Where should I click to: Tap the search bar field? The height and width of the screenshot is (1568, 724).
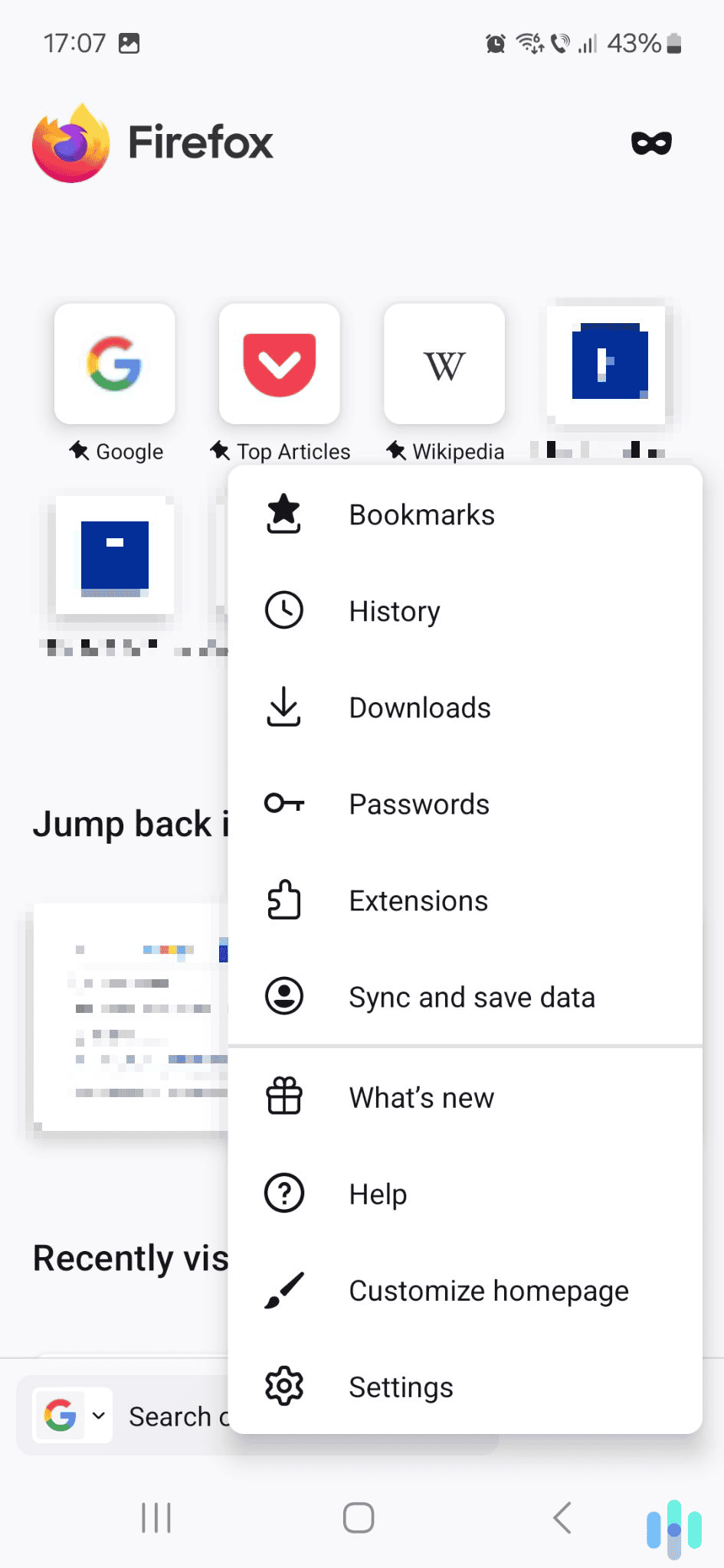click(x=176, y=1416)
